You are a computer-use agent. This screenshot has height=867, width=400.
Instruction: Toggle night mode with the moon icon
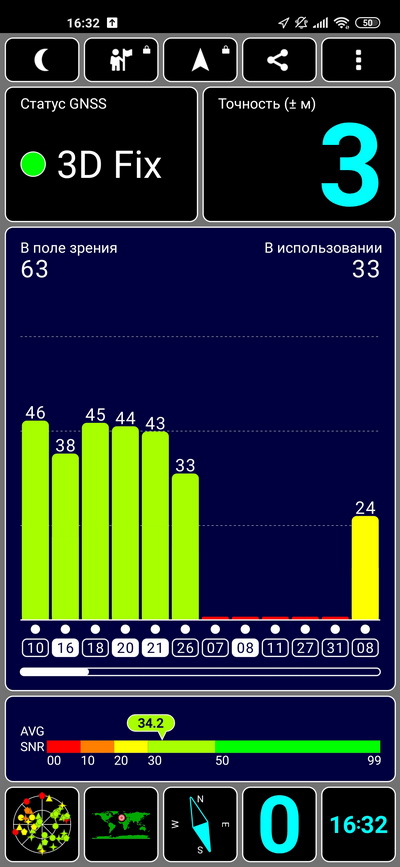pos(42,60)
